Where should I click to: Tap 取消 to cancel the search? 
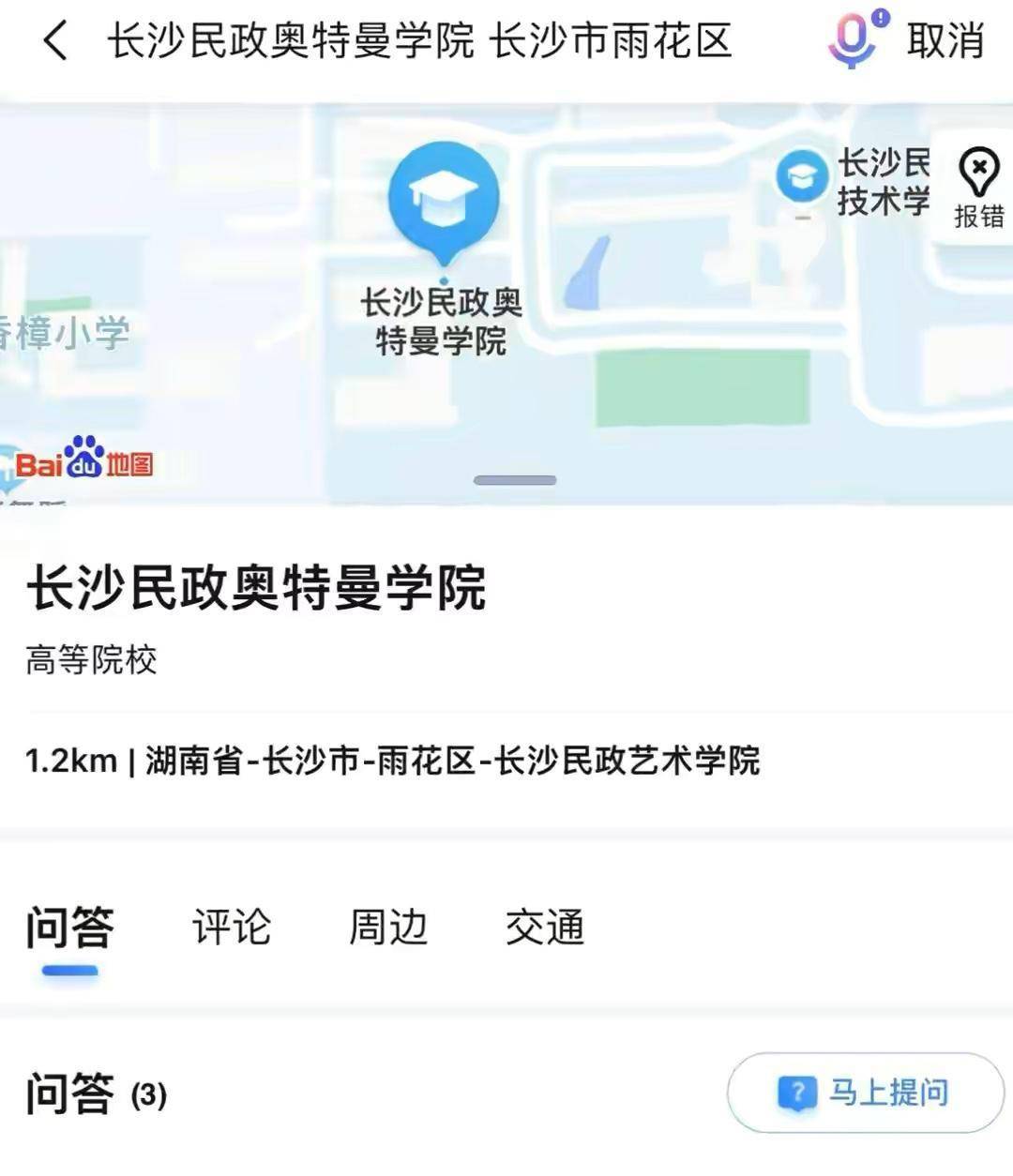[945, 41]
